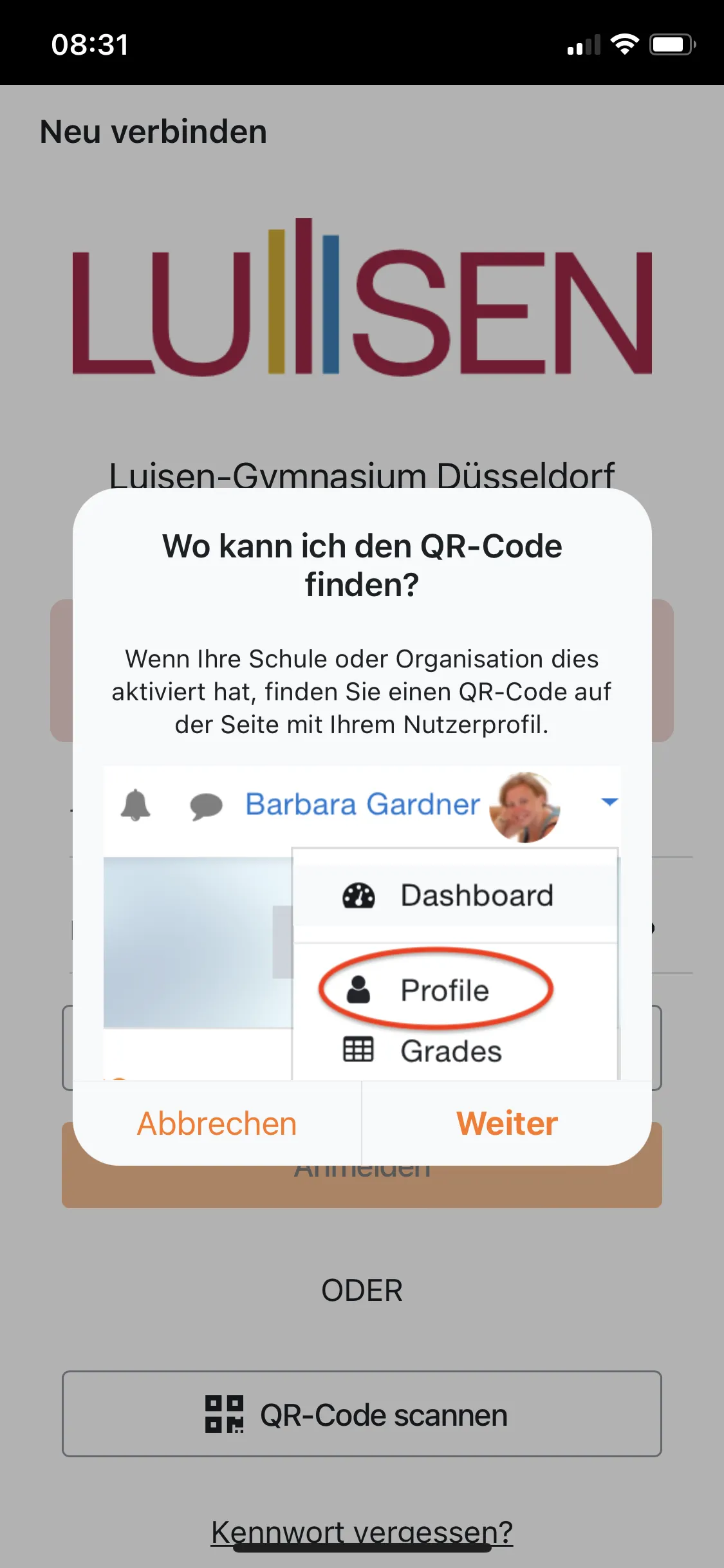Tap Abbrechen to dismiss the dialog

coord(217,1124)
